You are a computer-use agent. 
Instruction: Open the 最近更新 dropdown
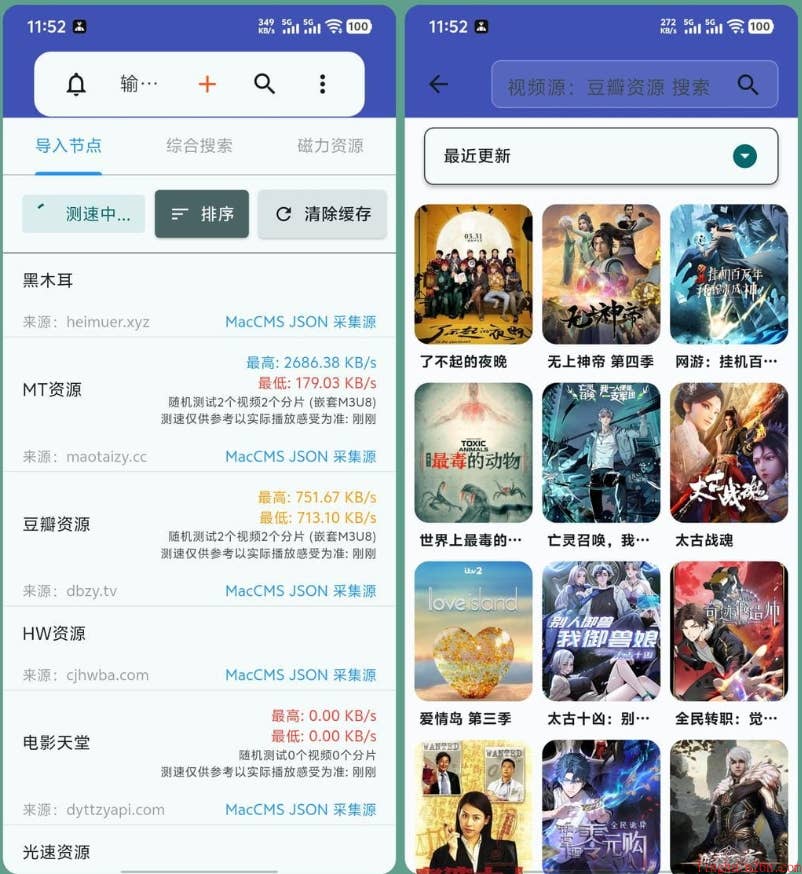coord(600,156)
